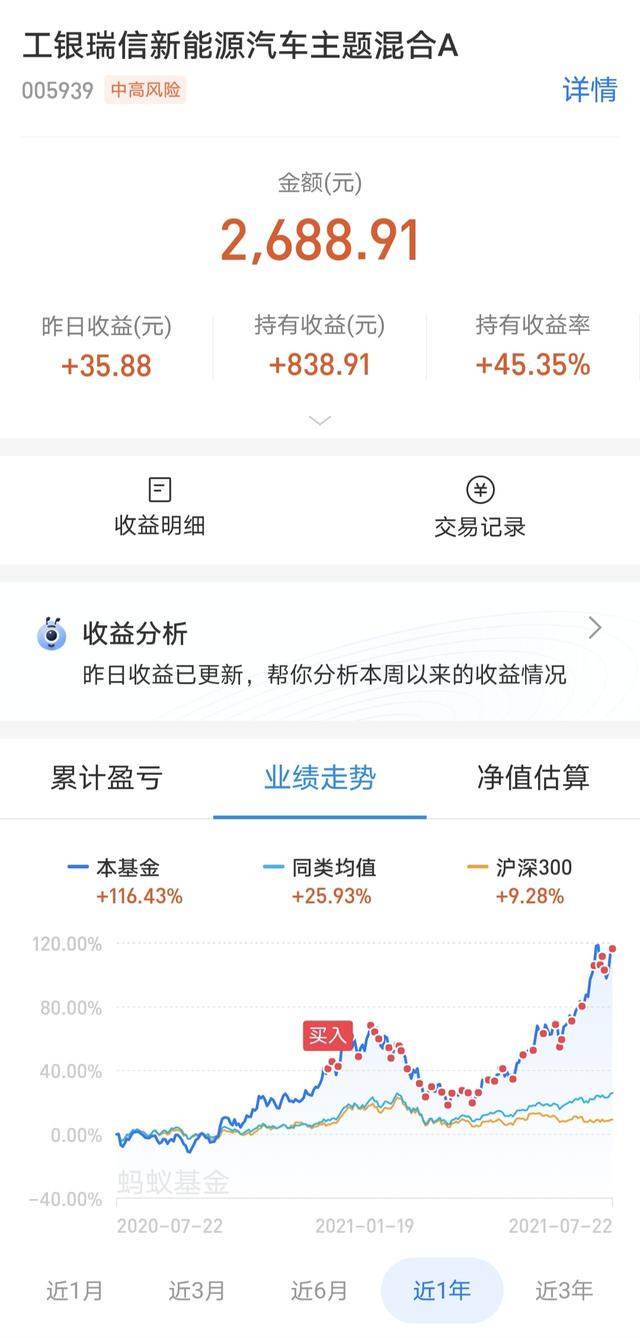This screenshot has height=1338, width=640.
Task: Show the 近1月 chart range
Action: 75,1291
